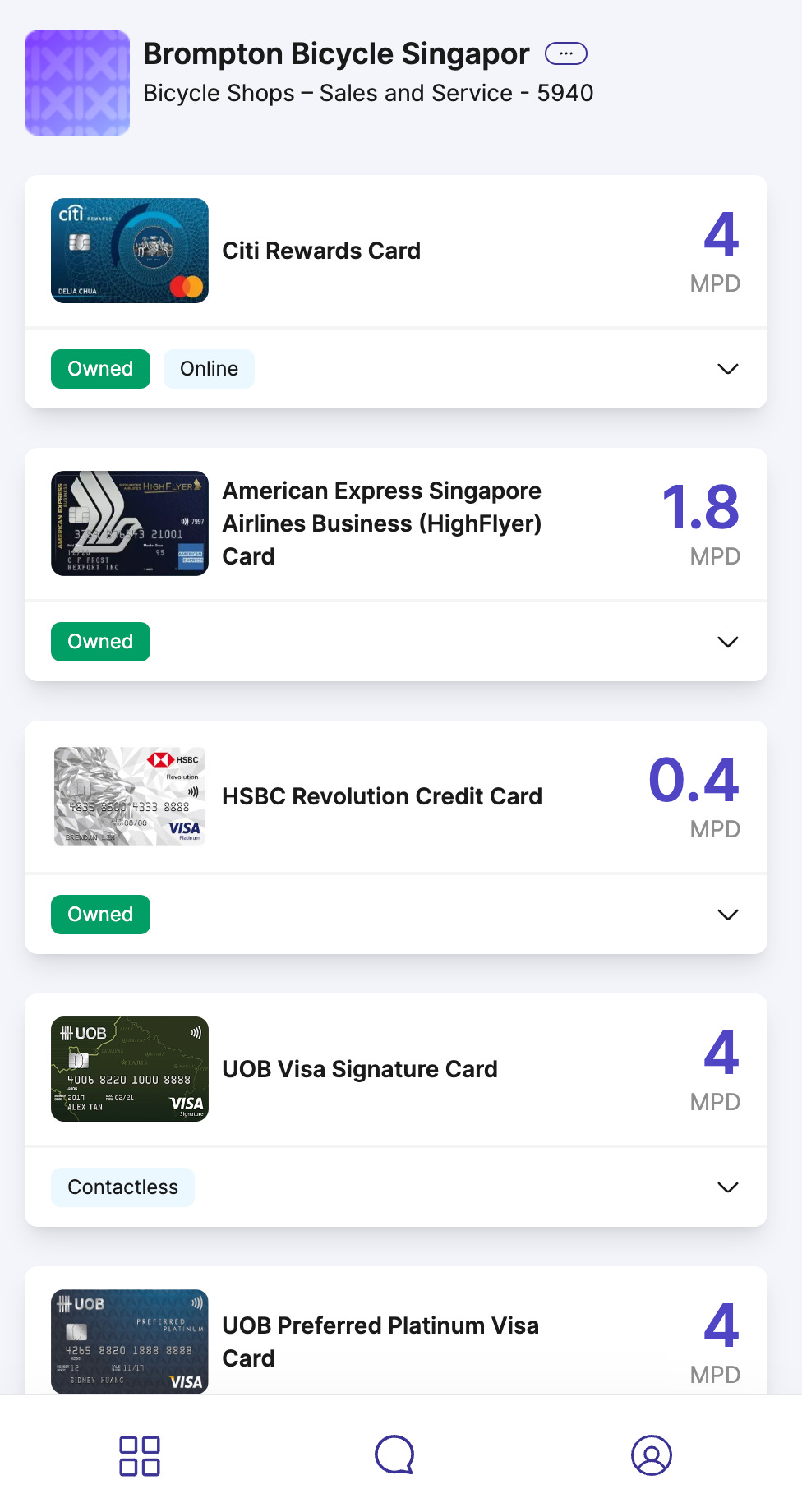This screenshot has width=802, height=1512.
Task: Select the Citi Rewards Card thumbnail image
Action: coord(129,251)
